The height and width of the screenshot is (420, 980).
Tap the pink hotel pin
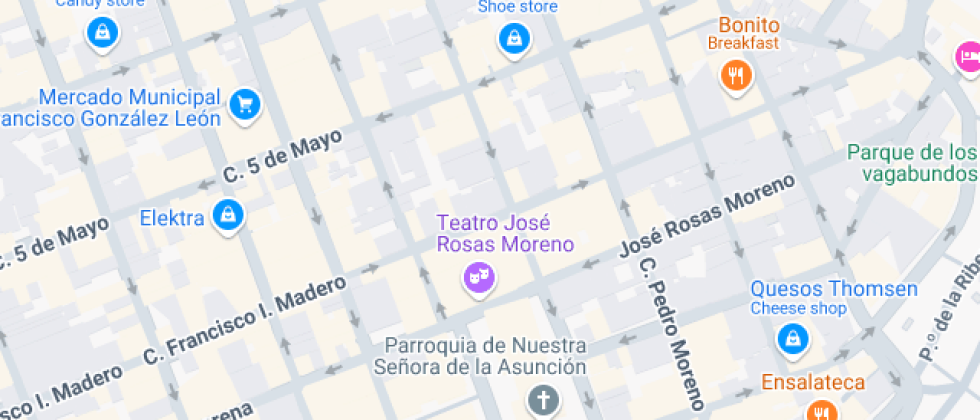click(x=967, y=56)
